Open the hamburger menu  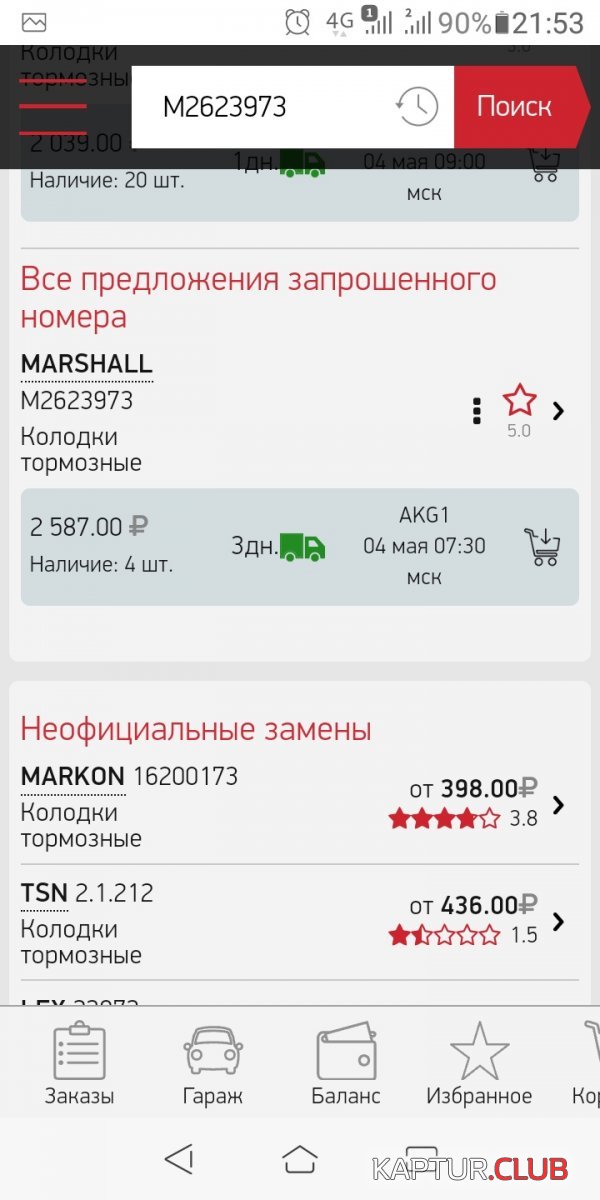tap(52, 106)
